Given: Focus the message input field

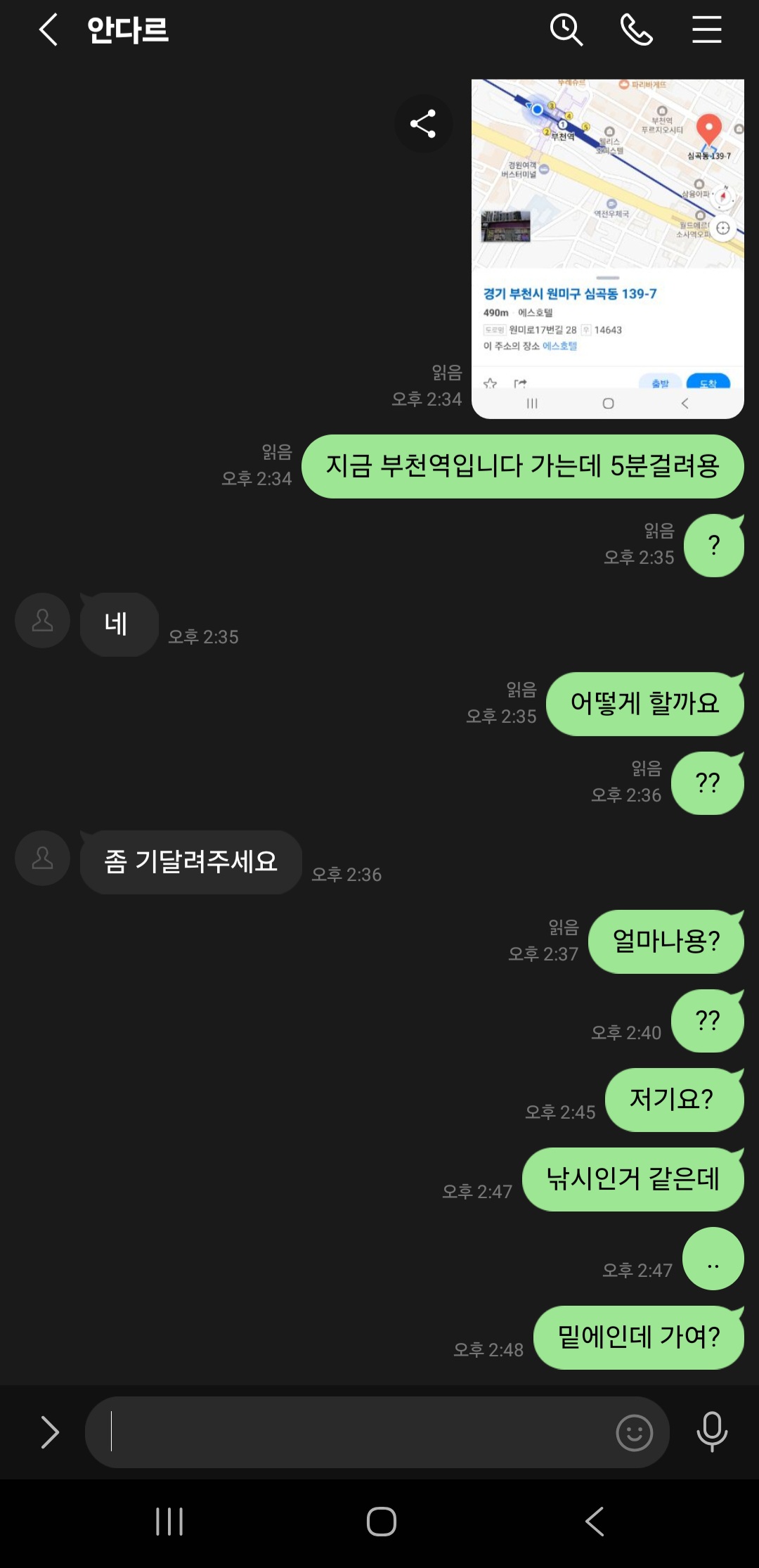Looking at the screenshot, I should (351, 1432).
